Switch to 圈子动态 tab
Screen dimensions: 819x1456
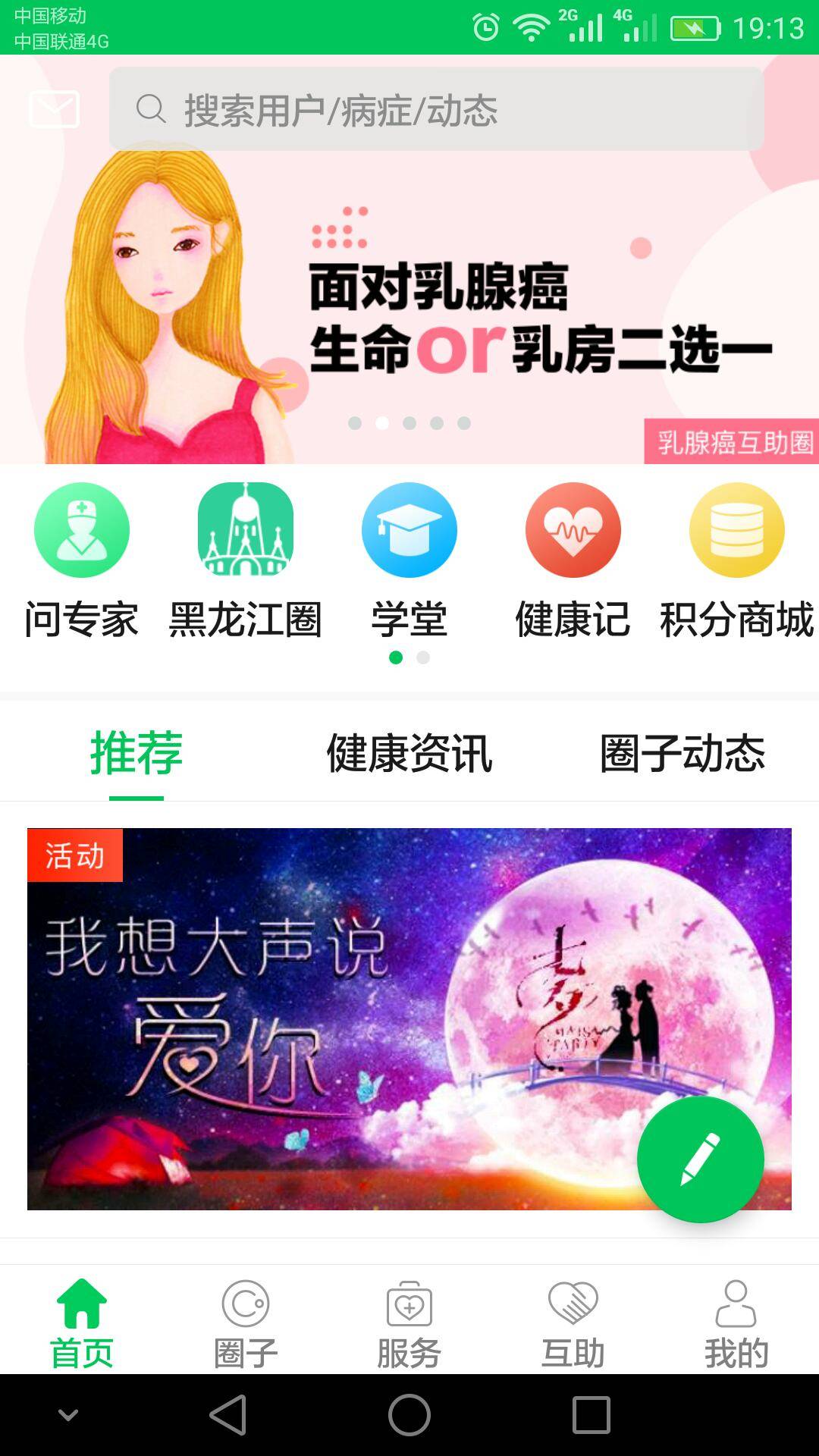[x=682, y=753]
